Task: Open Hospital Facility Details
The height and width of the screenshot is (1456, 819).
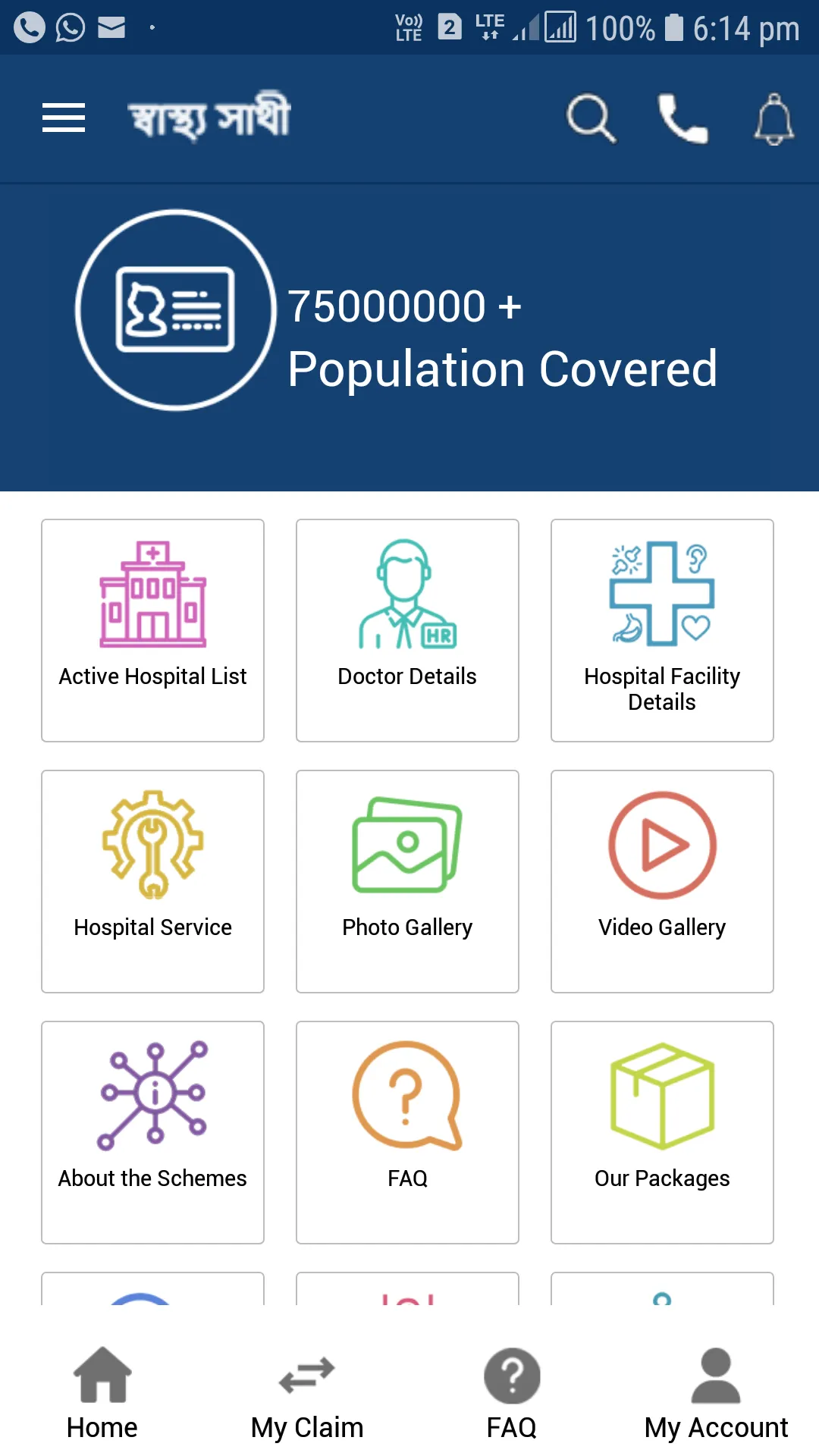Action: [x=662, y=630]
